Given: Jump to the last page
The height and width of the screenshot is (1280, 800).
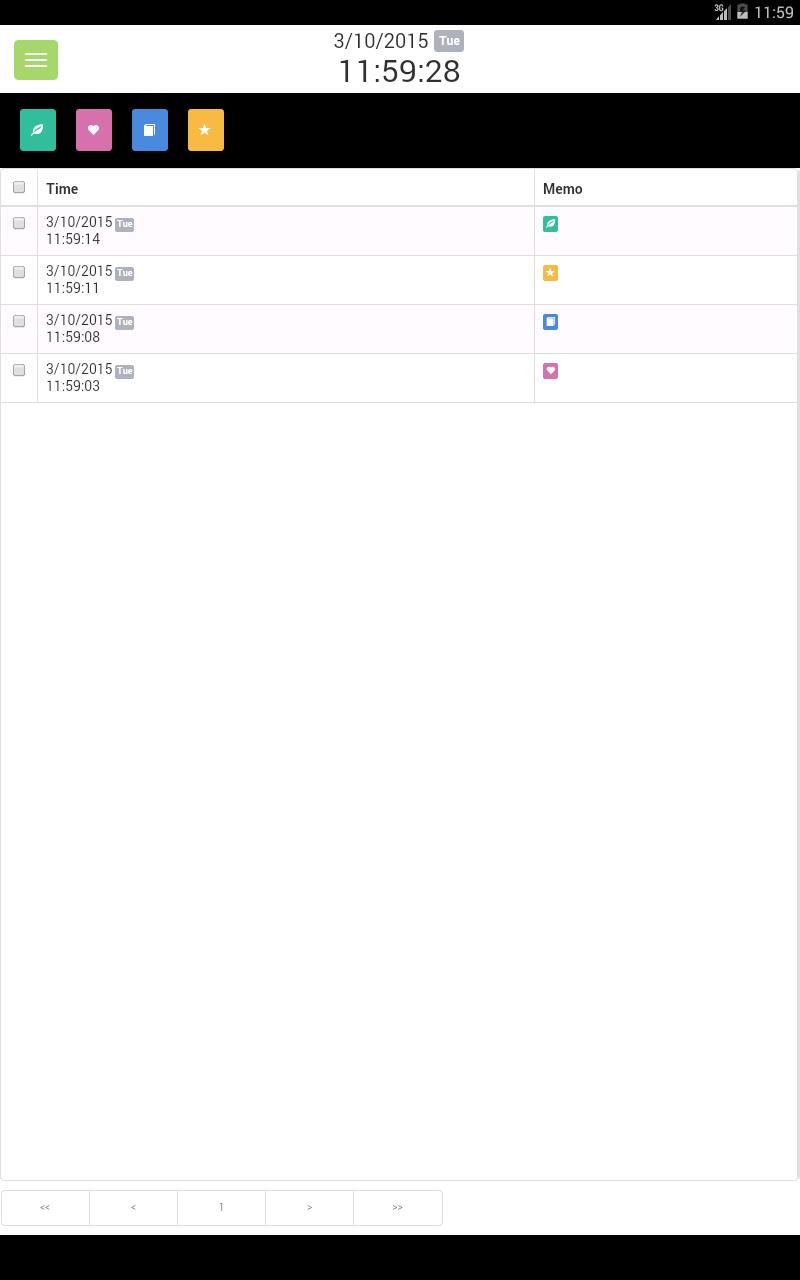Looking at the screenshot, I should [397, 1208].
